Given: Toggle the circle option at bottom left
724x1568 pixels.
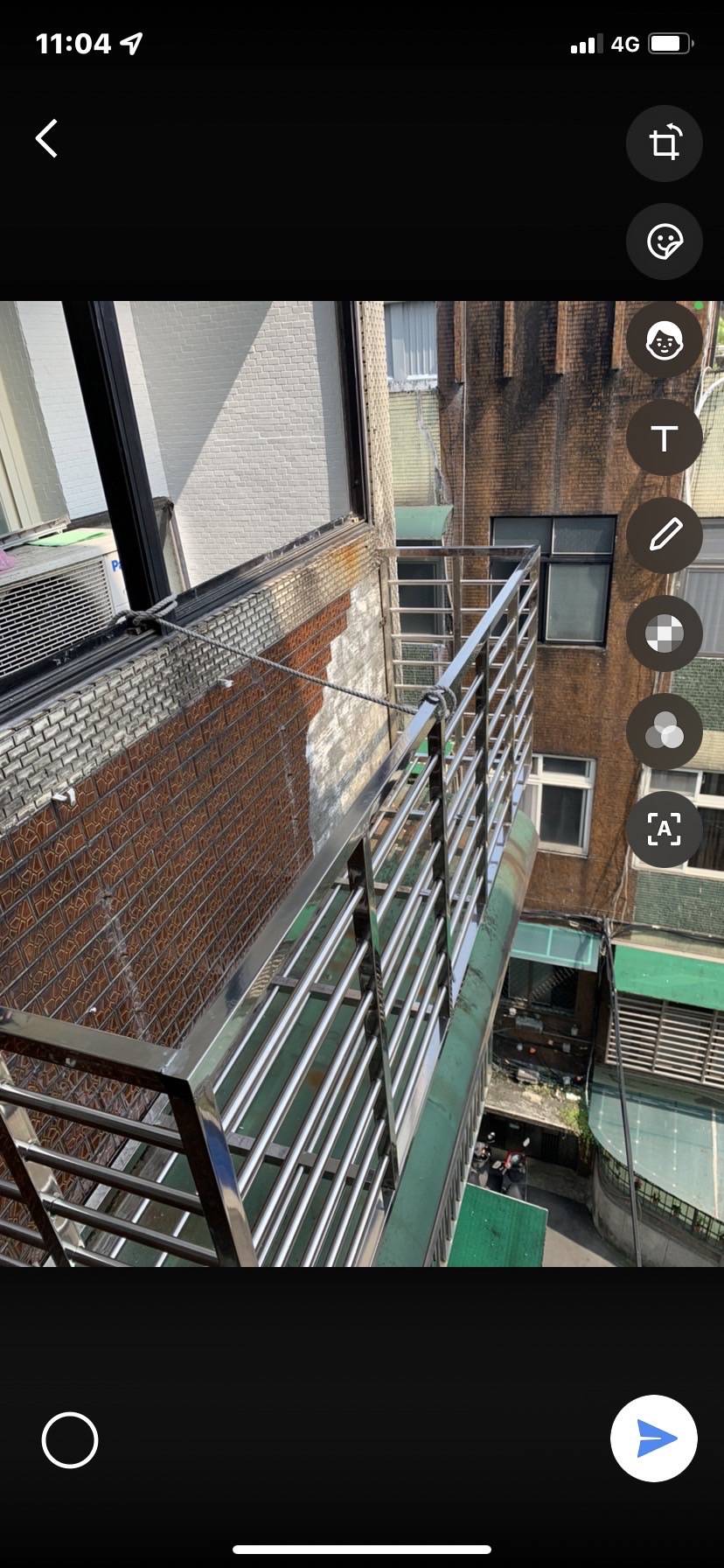Looking at the screenshot, I should pyautogui.click(x=70, y=1439).
